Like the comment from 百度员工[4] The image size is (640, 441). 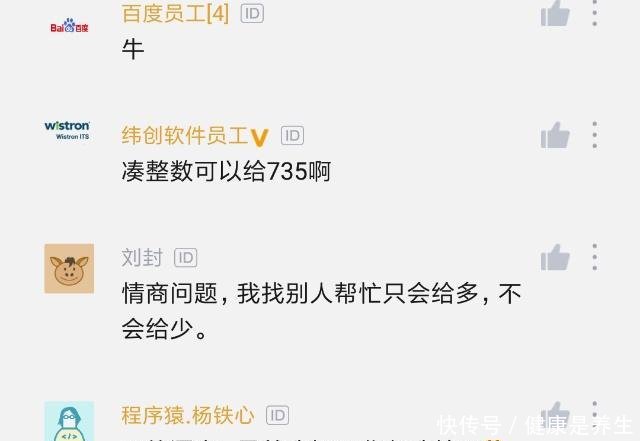[555, 14]
